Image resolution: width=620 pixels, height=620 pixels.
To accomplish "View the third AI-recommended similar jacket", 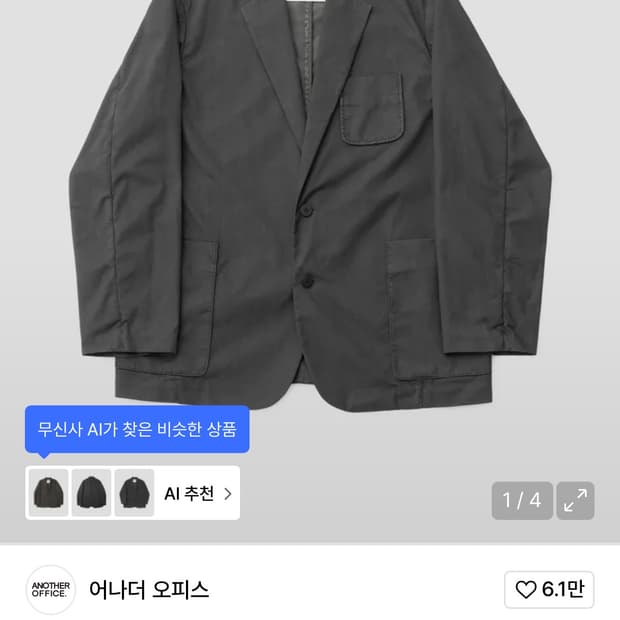I will click(134, 492).
